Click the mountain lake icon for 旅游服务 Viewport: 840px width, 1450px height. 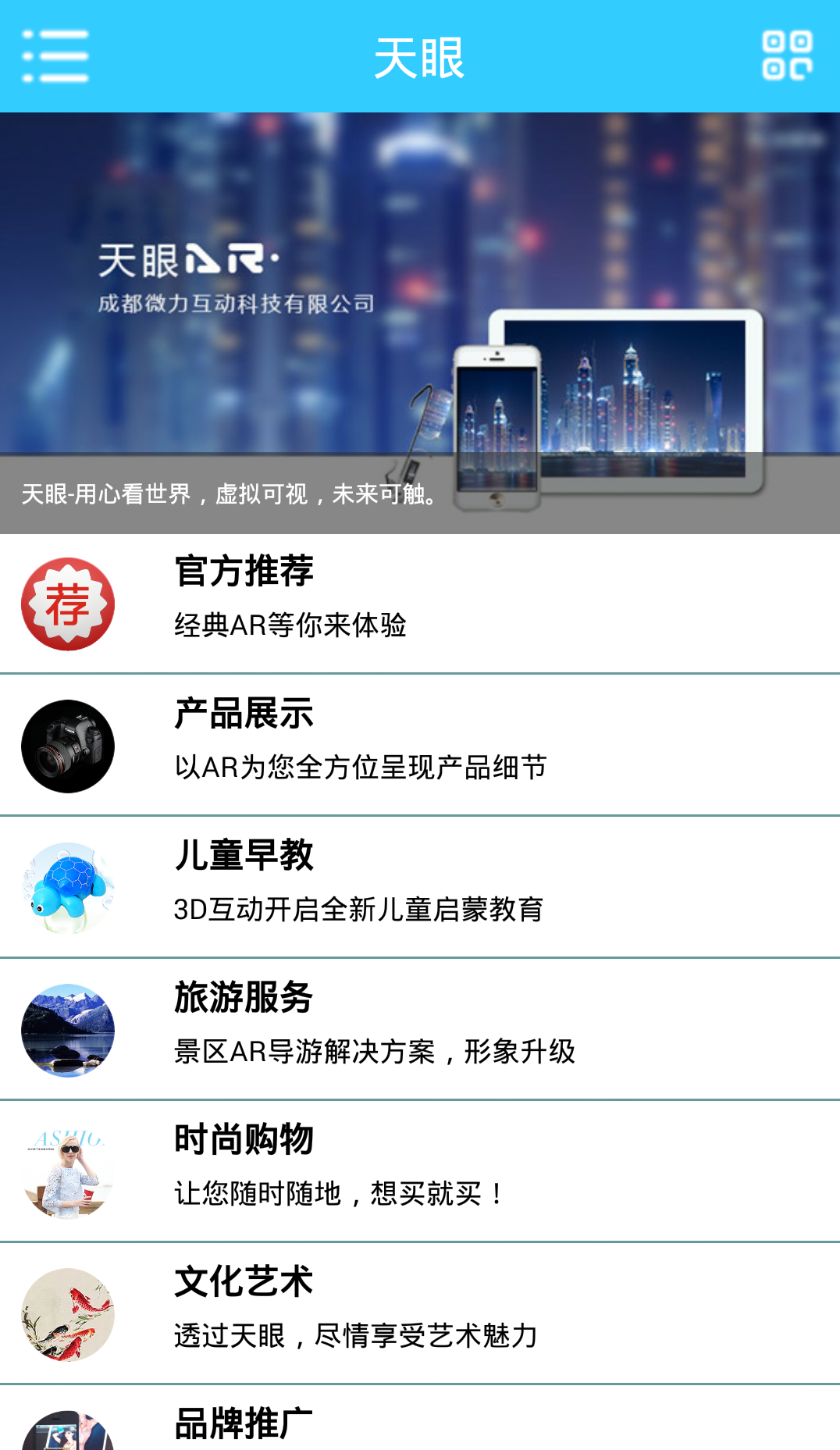(68, 1029)
